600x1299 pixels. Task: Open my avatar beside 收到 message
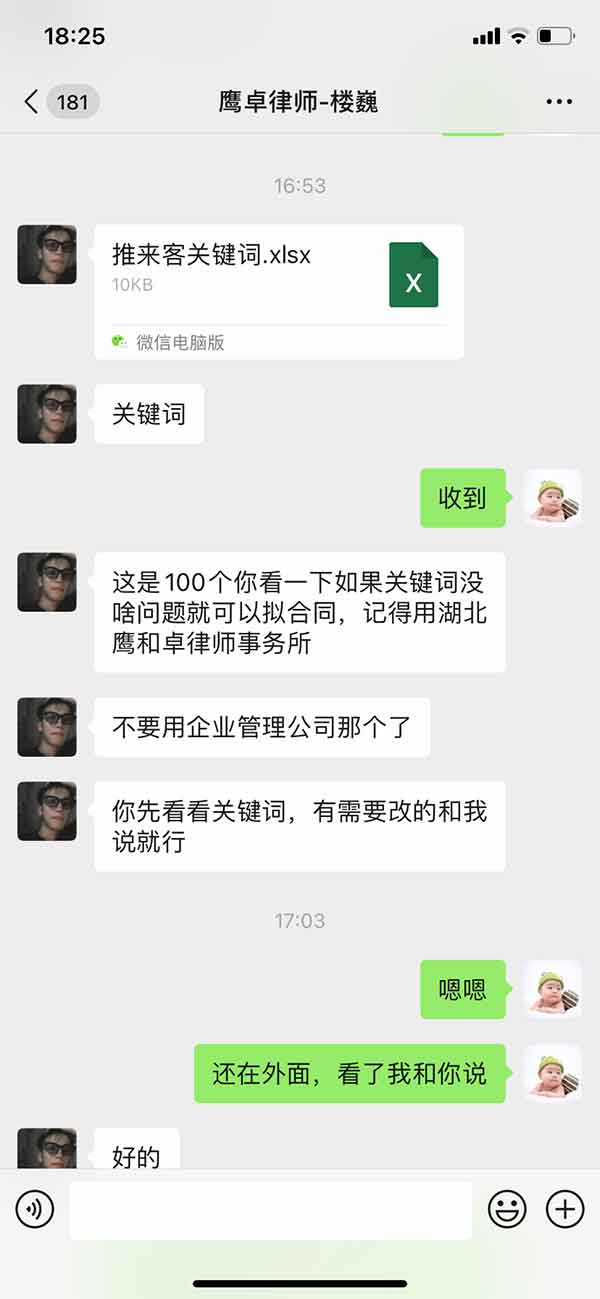[552, 498]
